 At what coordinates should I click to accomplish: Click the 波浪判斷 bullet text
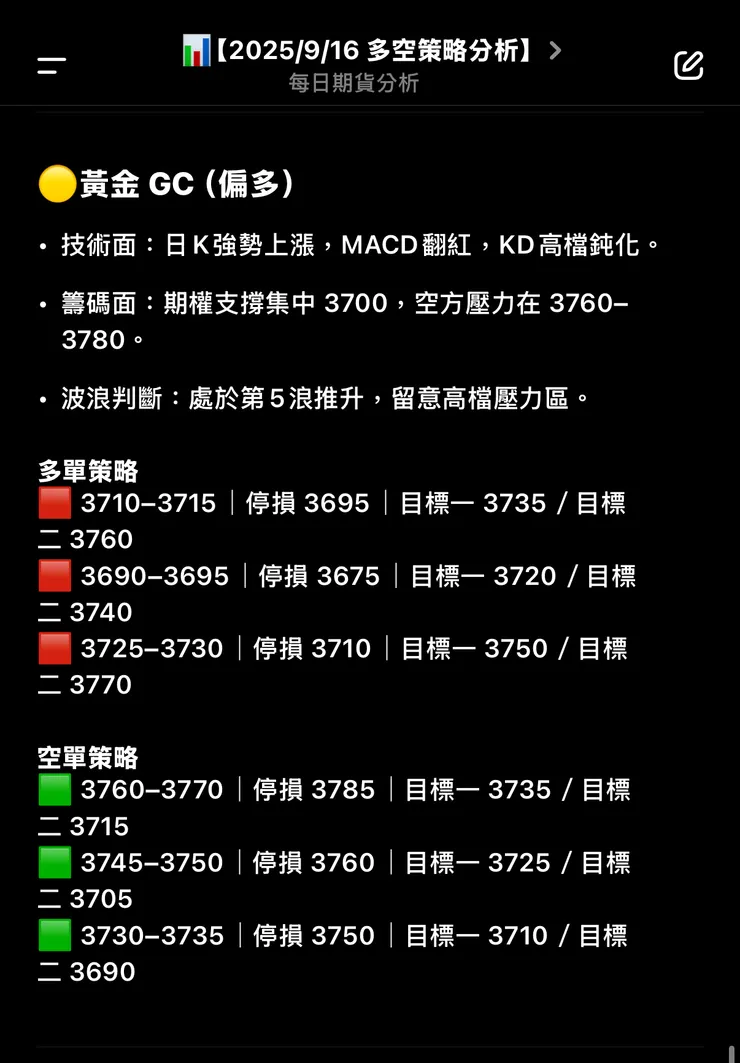coord(320,397)
